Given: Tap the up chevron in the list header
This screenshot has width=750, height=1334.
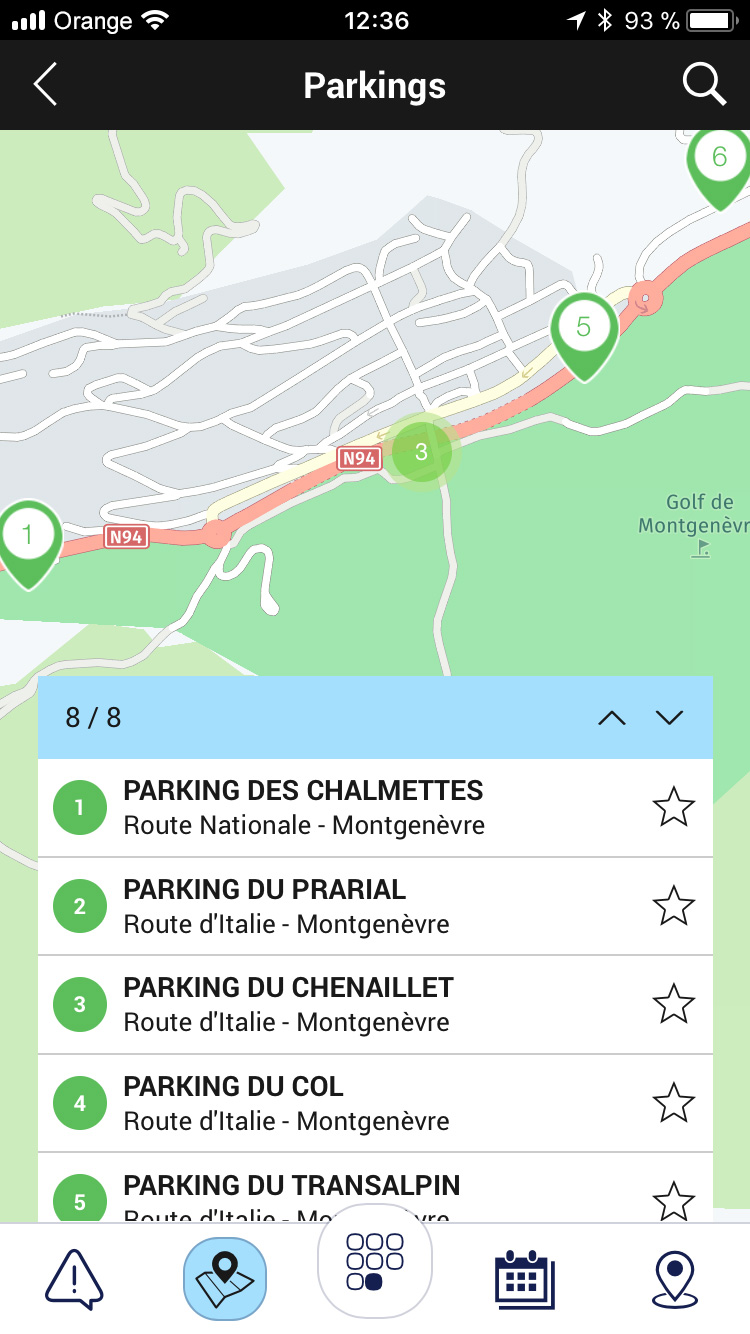Looking at the screenshot, I should tap(611, 717).
